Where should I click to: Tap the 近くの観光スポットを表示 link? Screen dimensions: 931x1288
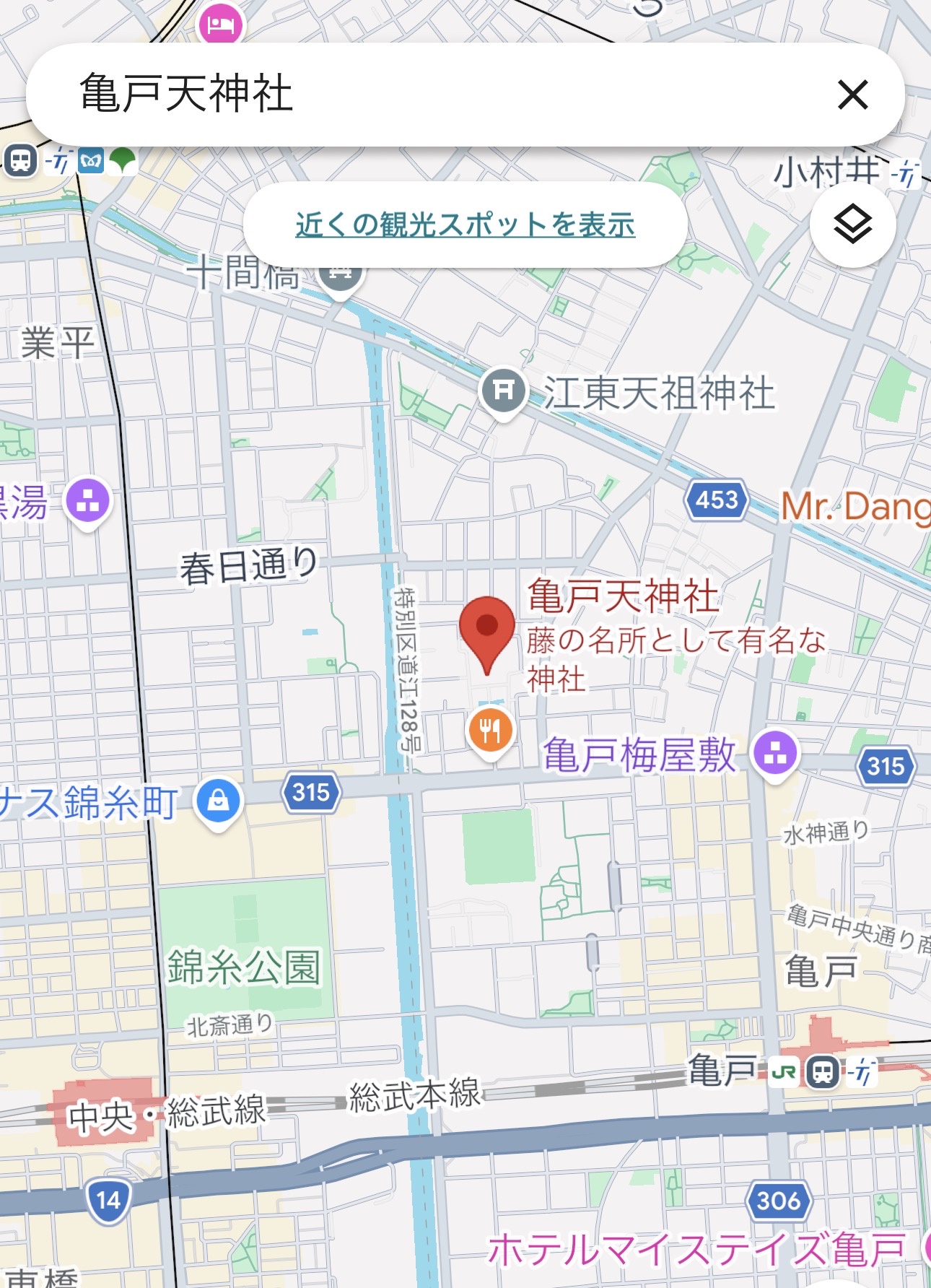click(x=465, y=225)
